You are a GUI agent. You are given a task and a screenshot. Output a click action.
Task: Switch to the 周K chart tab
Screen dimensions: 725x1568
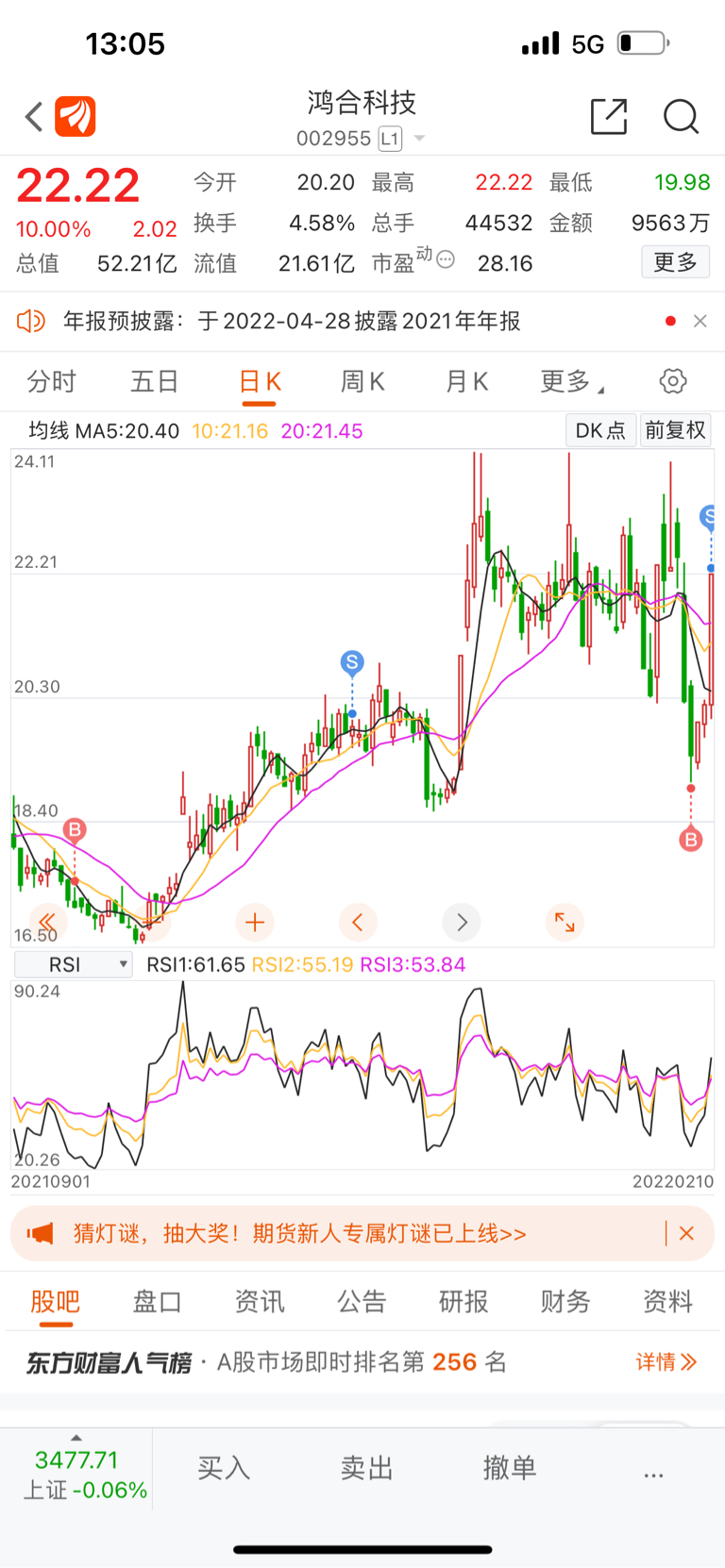[362, 381]
